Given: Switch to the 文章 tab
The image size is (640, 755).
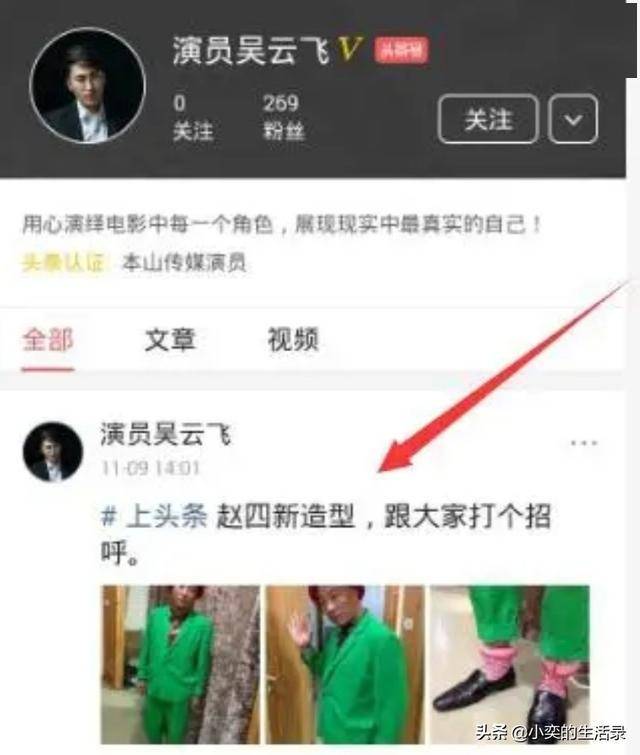Looking at the screenshot, I should coord(170,339).
